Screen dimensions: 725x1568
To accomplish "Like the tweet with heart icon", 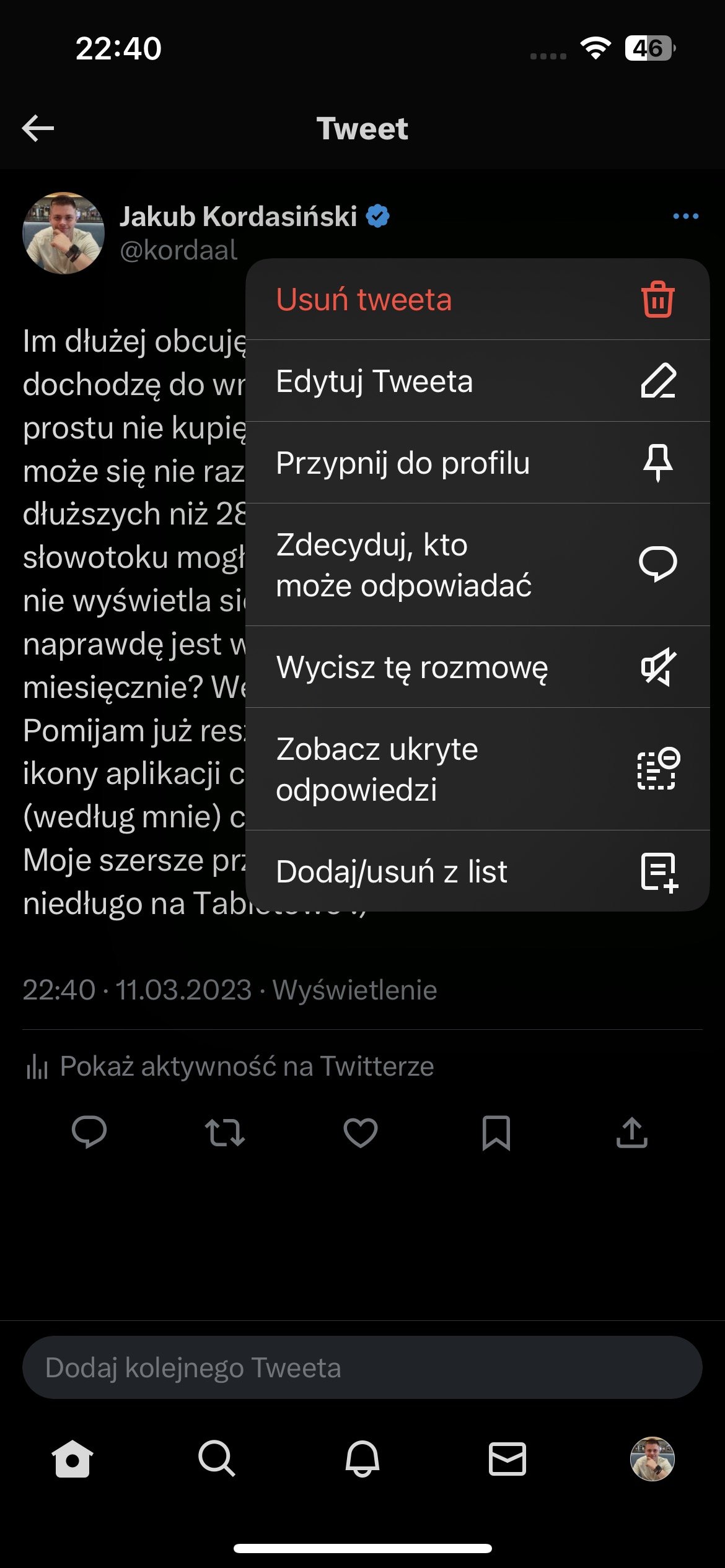I will pyautogui.click(x=361, y=1133).
